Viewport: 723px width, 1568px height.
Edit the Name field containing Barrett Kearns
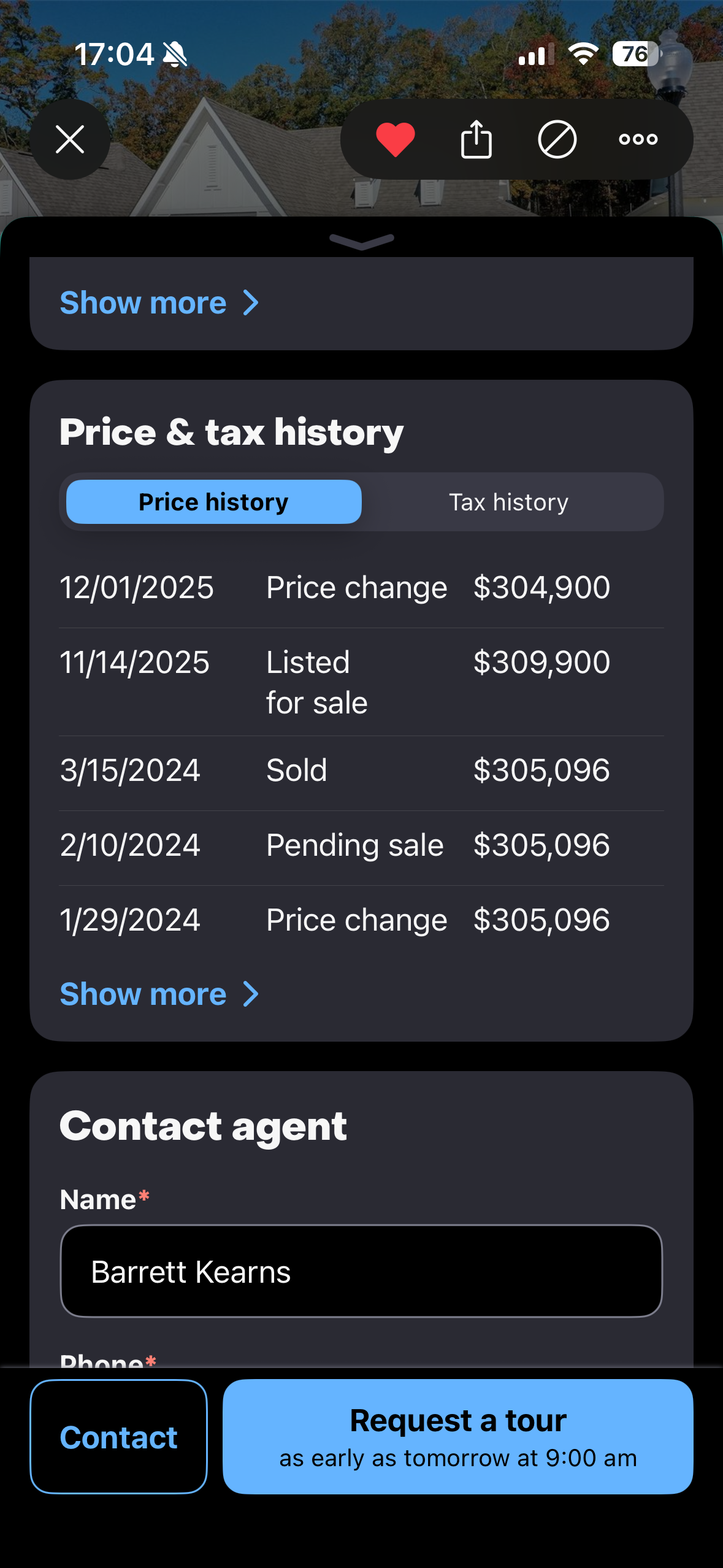pyautogui.click(x=361, y=1271)
